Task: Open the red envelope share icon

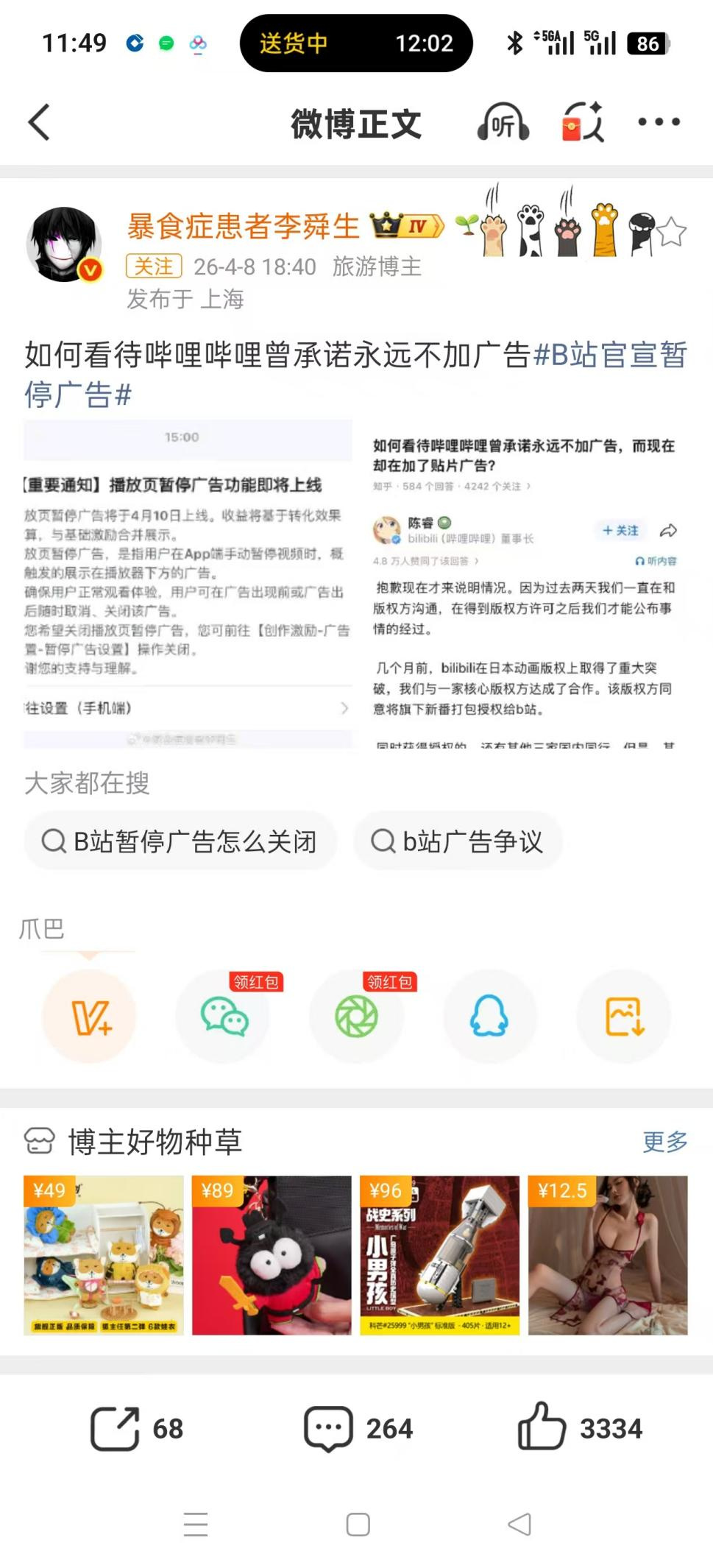Action: coord(582,122)
